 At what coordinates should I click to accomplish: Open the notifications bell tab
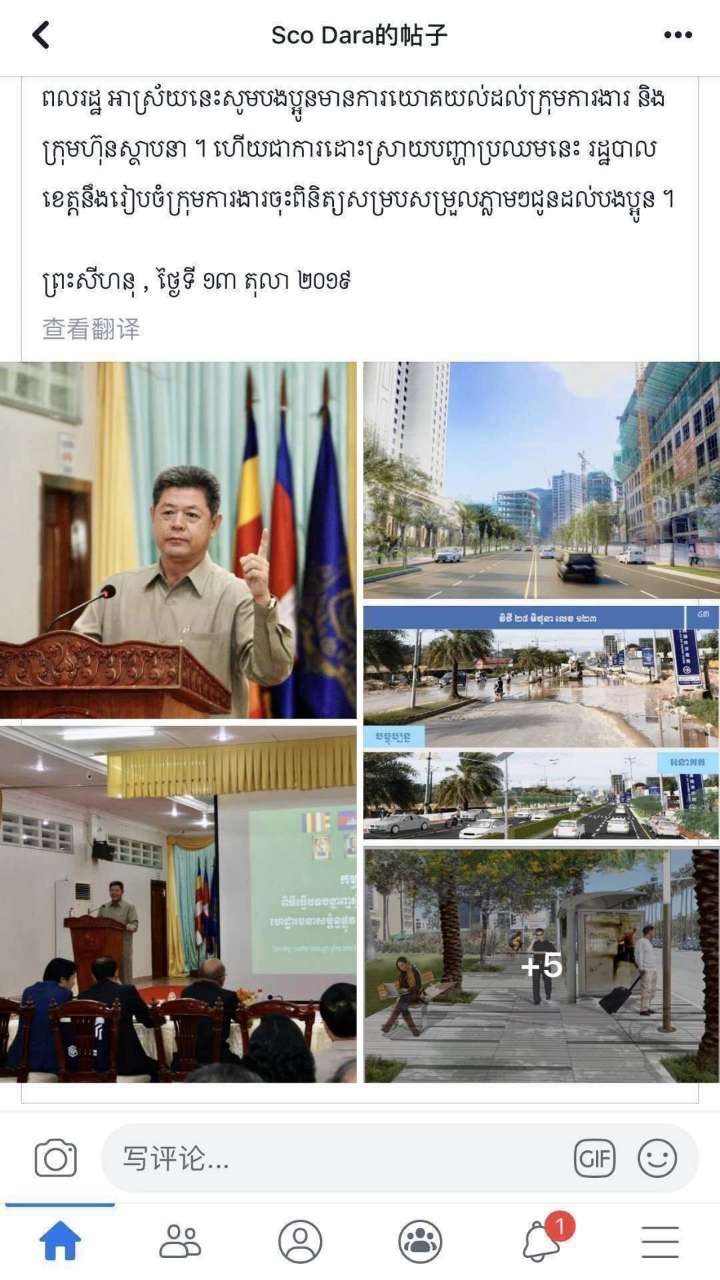[541, 1241]
